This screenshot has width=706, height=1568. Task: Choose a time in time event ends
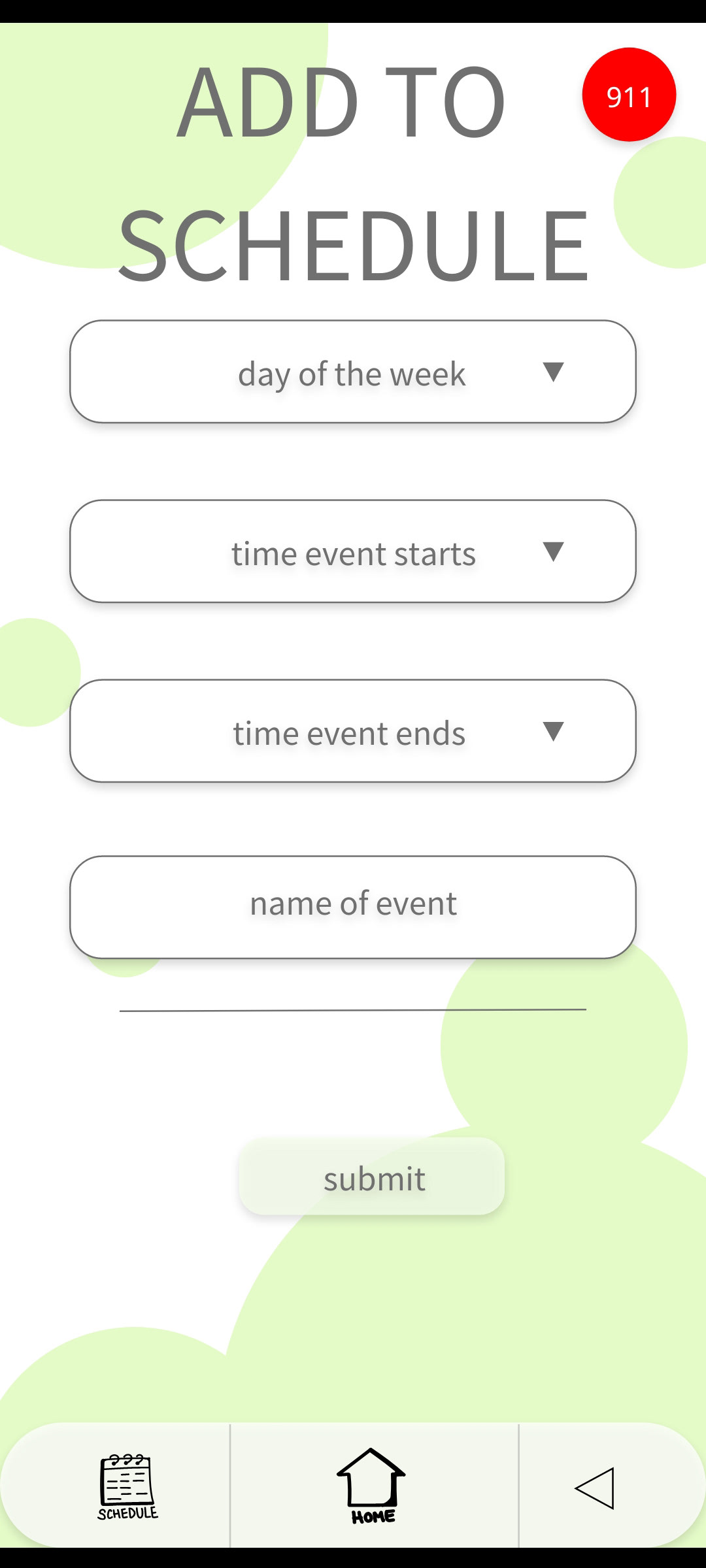[x=353, y=731]
